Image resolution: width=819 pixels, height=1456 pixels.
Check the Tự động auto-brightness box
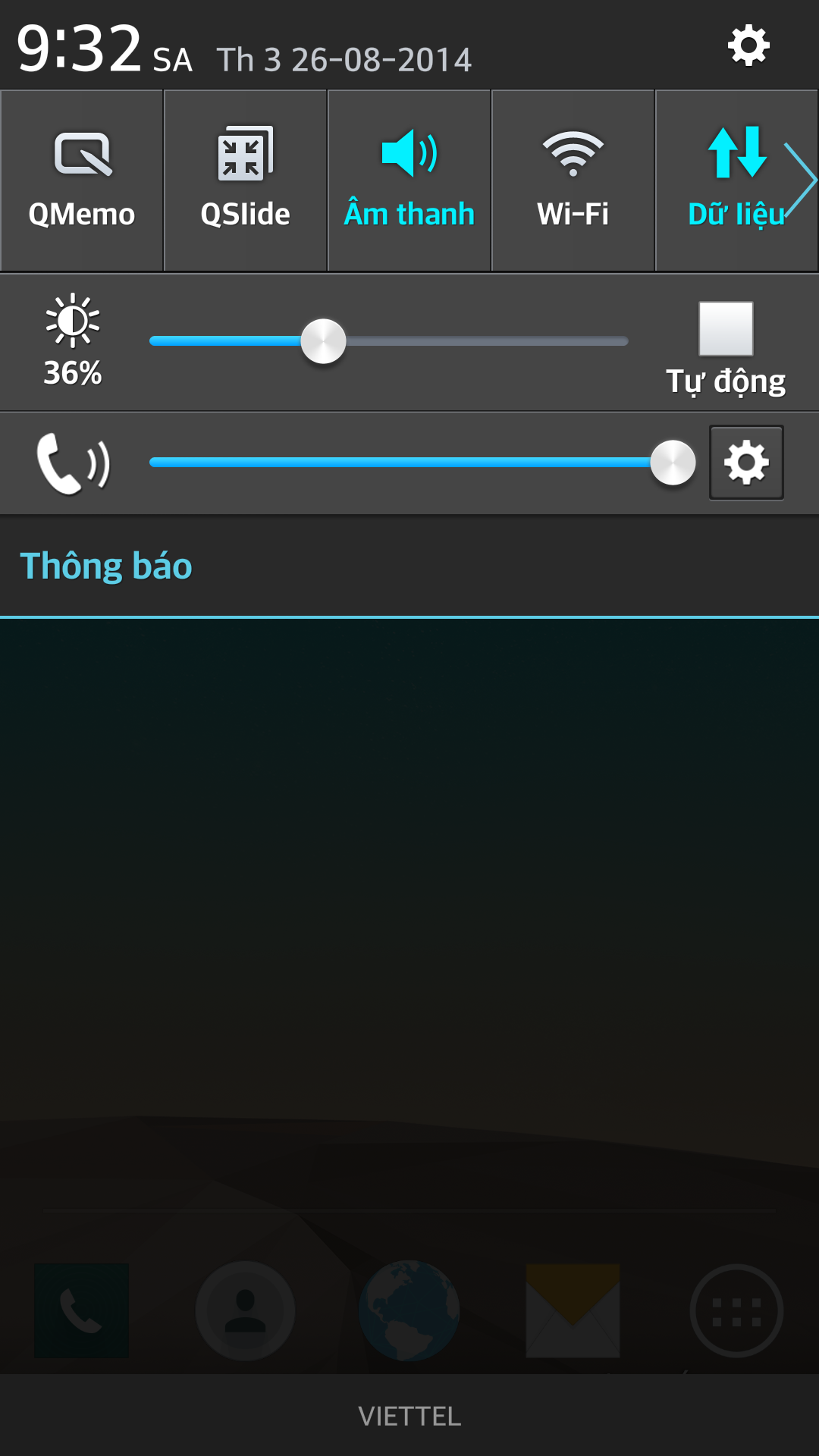[x=726, y=328]
